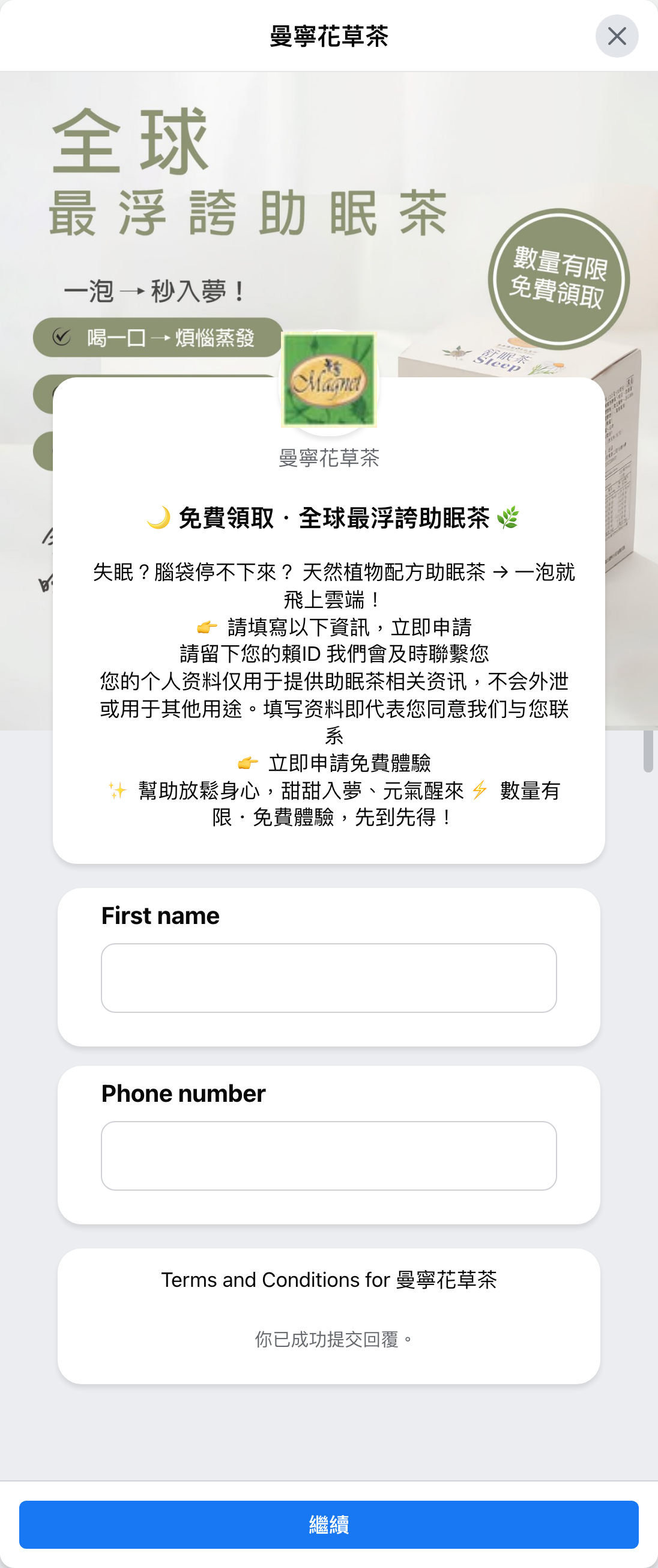
Task: Click the X close button
Action: 617,37
